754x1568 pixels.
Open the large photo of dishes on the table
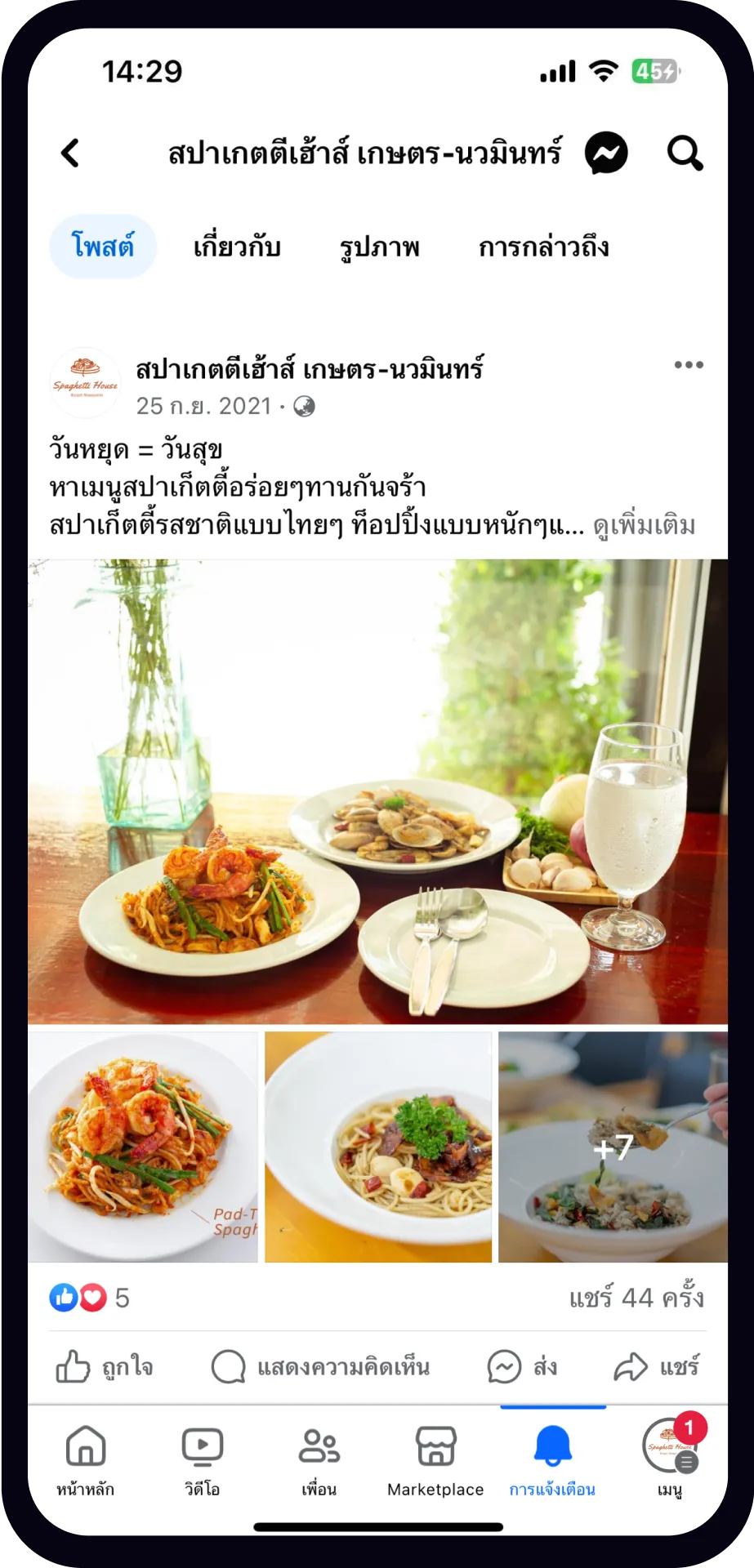(x=377, y=791)
